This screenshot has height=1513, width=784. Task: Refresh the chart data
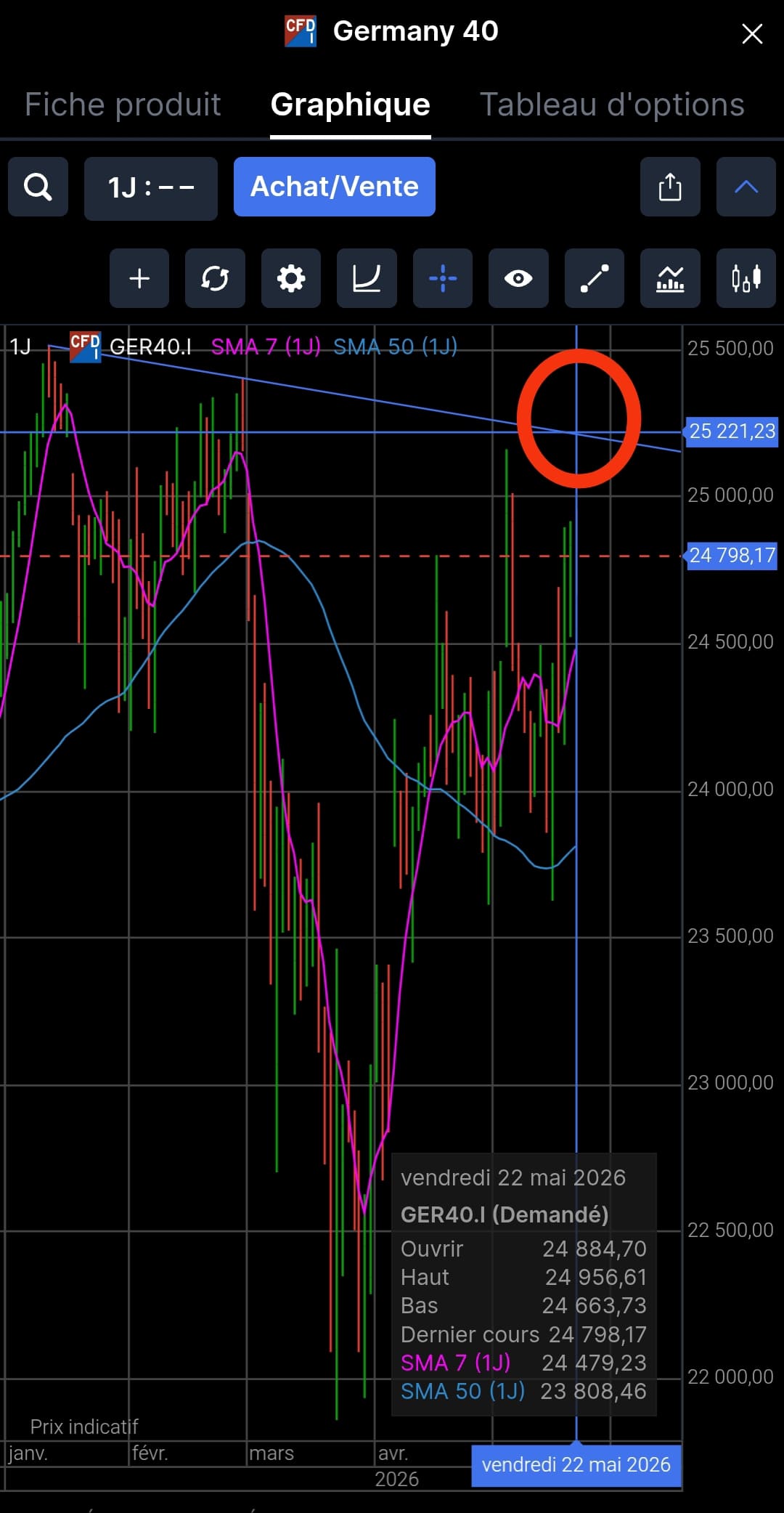tap(215, 278)
